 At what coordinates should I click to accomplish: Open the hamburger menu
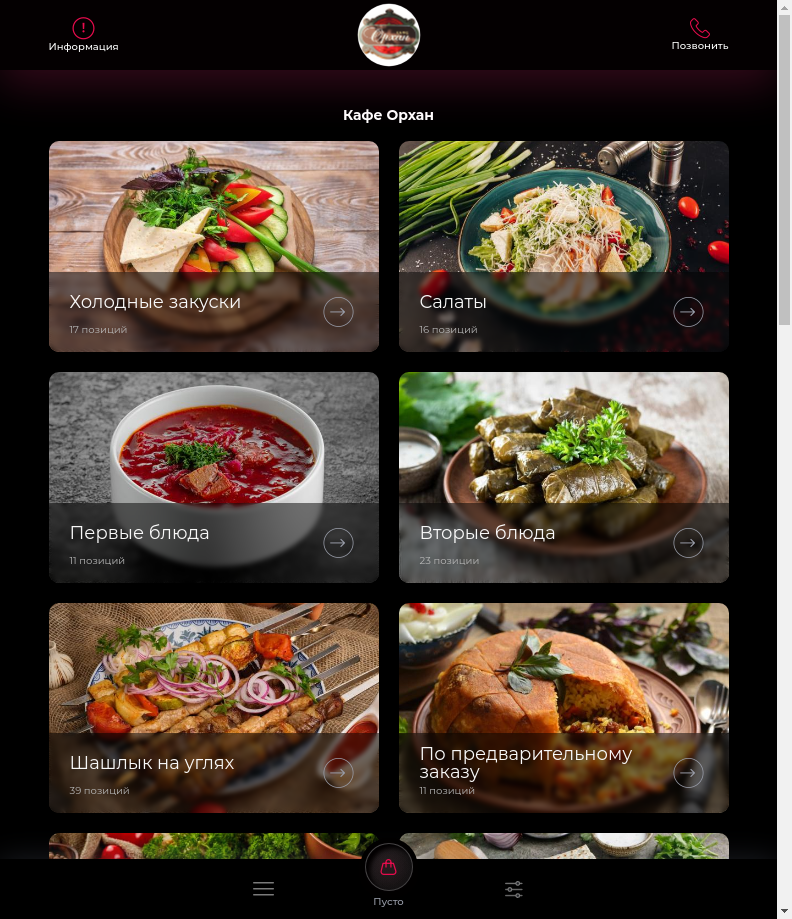click(264, 889)
